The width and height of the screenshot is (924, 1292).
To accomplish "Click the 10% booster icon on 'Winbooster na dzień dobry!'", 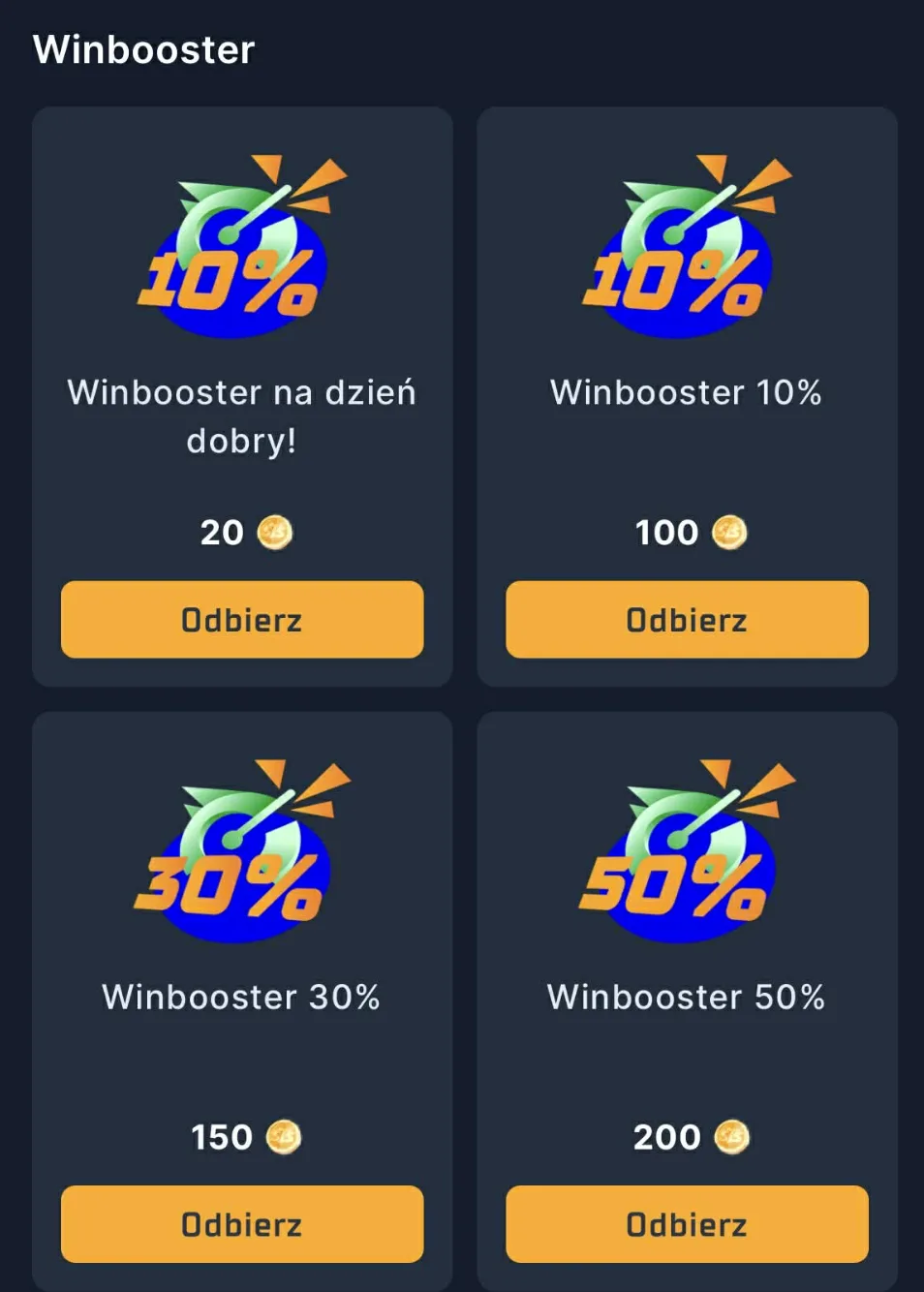I will point(242,247).
